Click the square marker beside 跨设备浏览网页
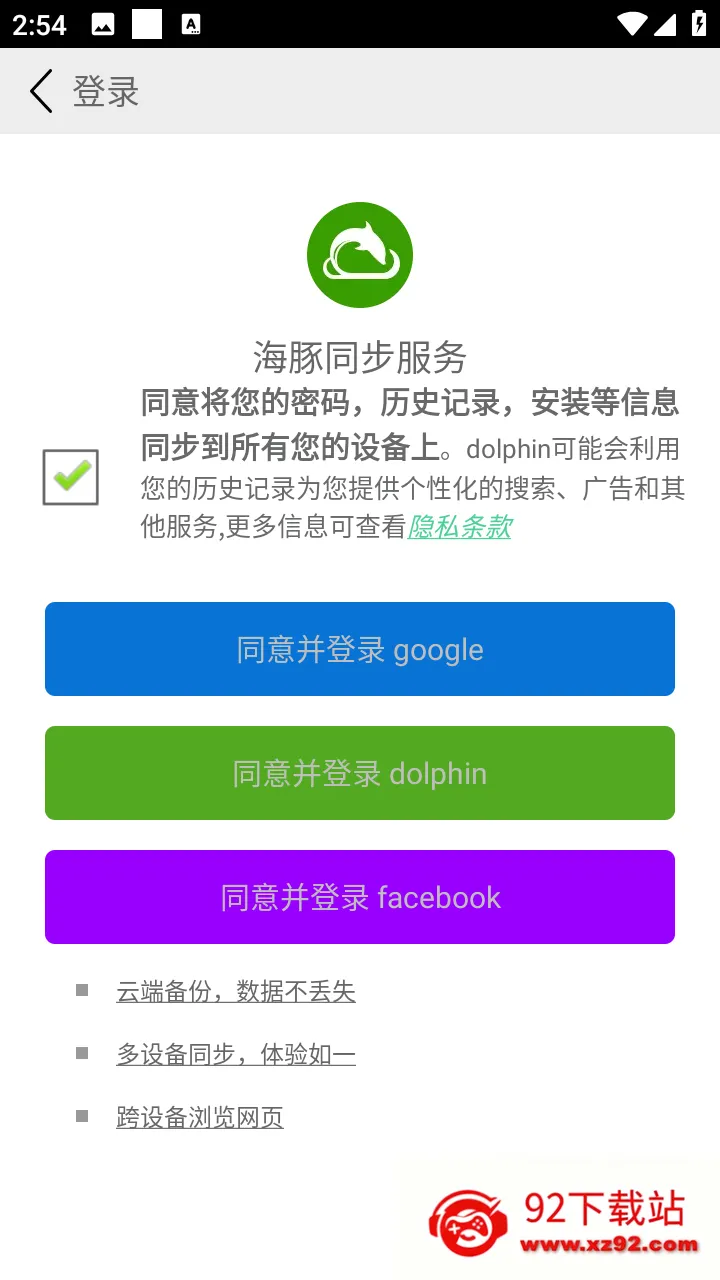This screenshot has width=720, height=1280. pos(80,1116)
